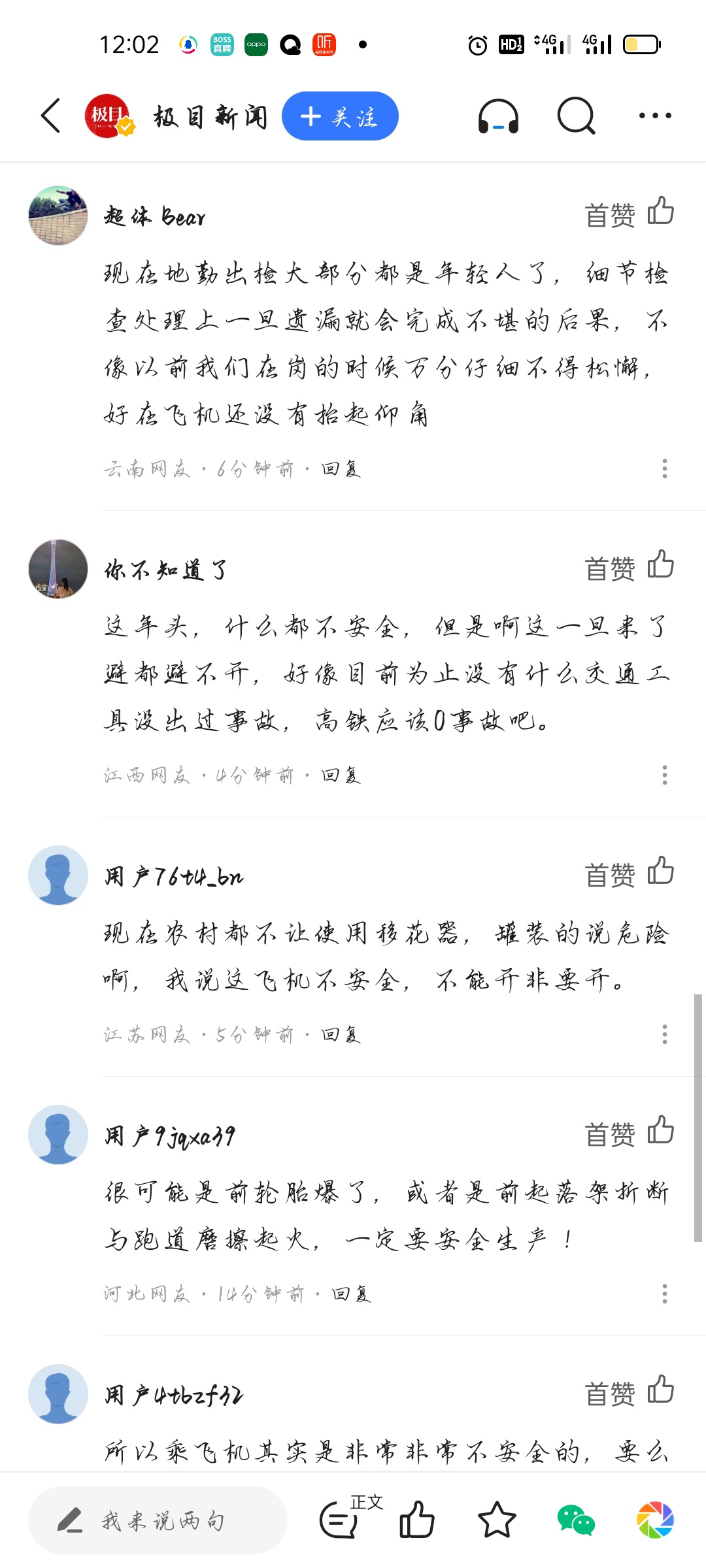Reply to 你不知道了's comment
Viewport: 706px width, 1568px height.
pos(341,776)
